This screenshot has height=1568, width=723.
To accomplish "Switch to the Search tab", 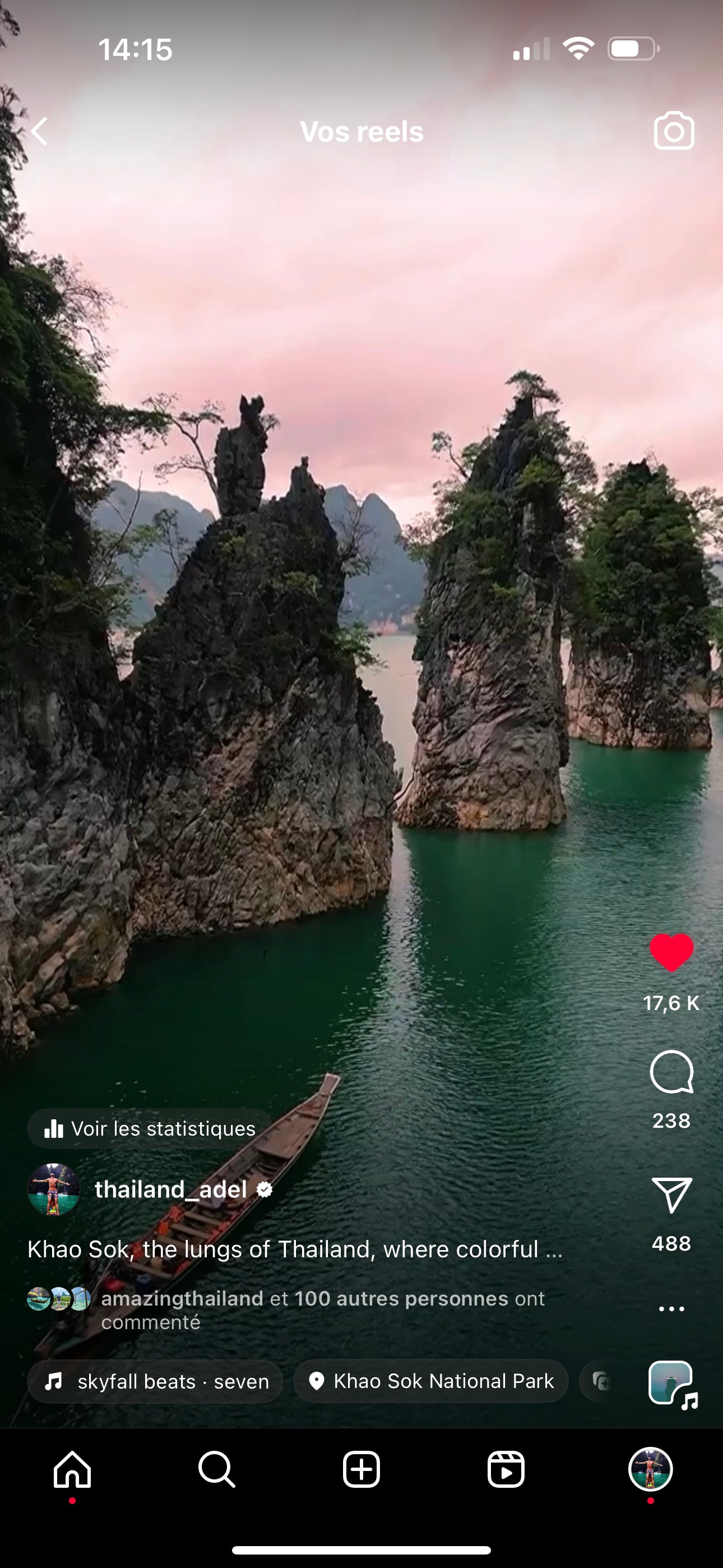I will pyautogui.click(x=217, y=1469).
